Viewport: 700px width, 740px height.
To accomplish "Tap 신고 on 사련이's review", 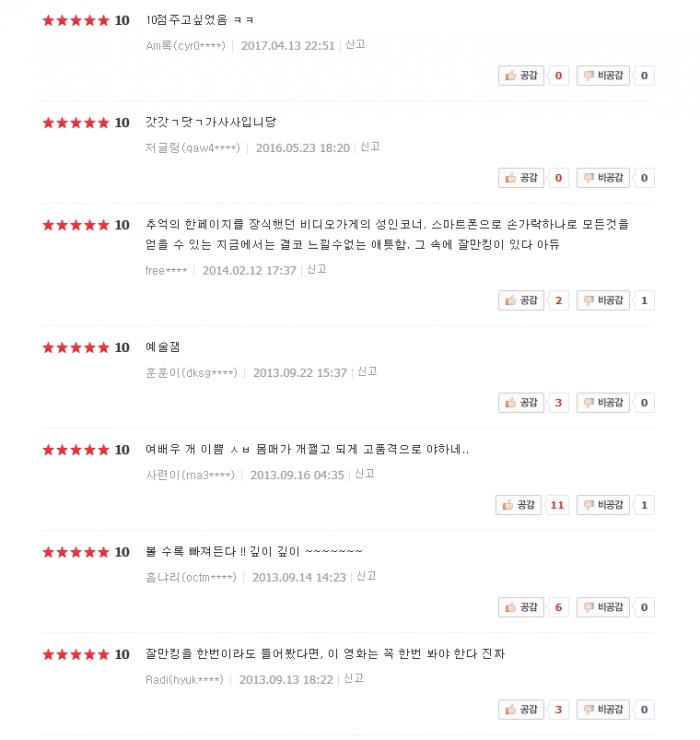I will [364, 474].
